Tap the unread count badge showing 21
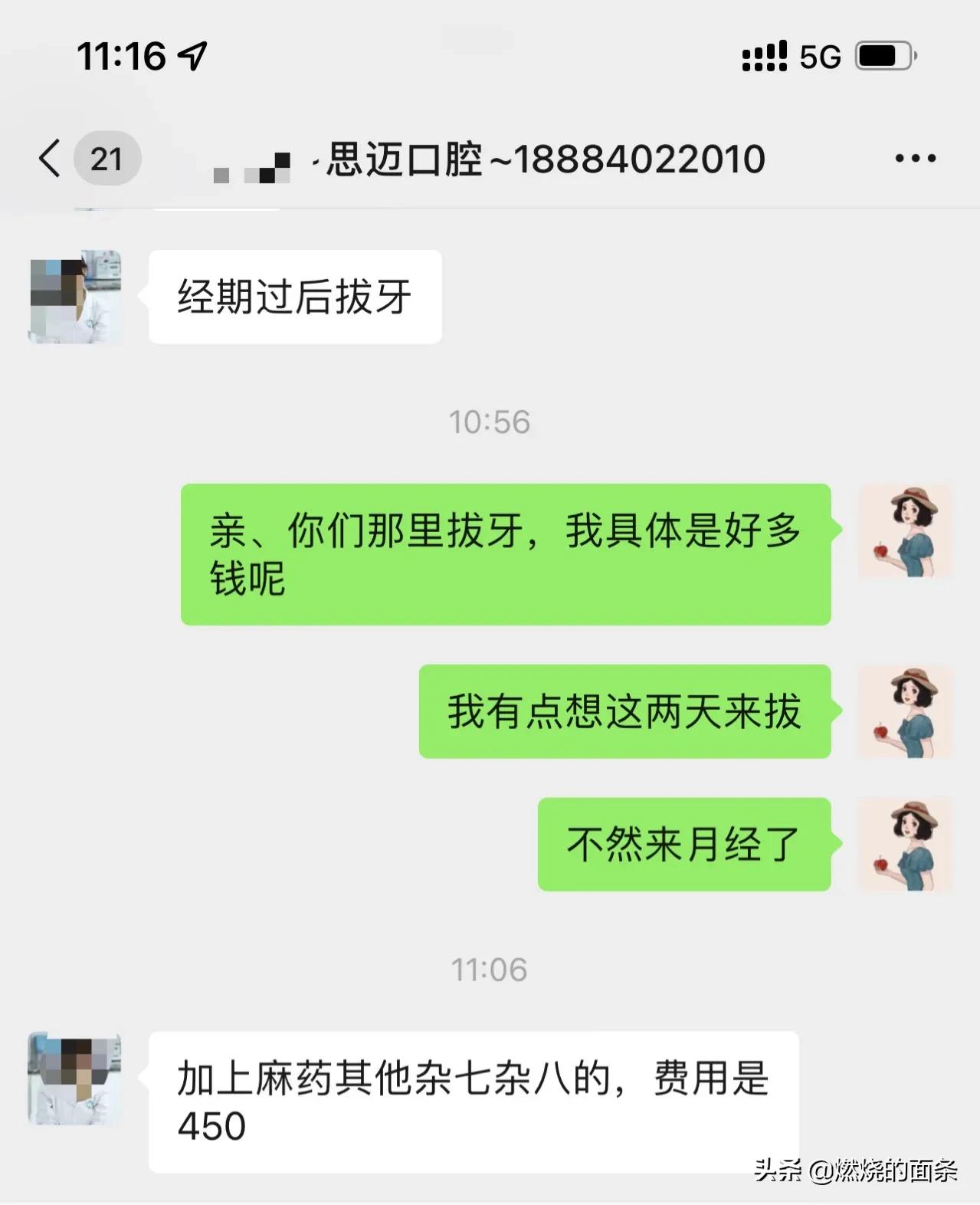The height and width of the screenshot is (1205, 980). point(107,159)
